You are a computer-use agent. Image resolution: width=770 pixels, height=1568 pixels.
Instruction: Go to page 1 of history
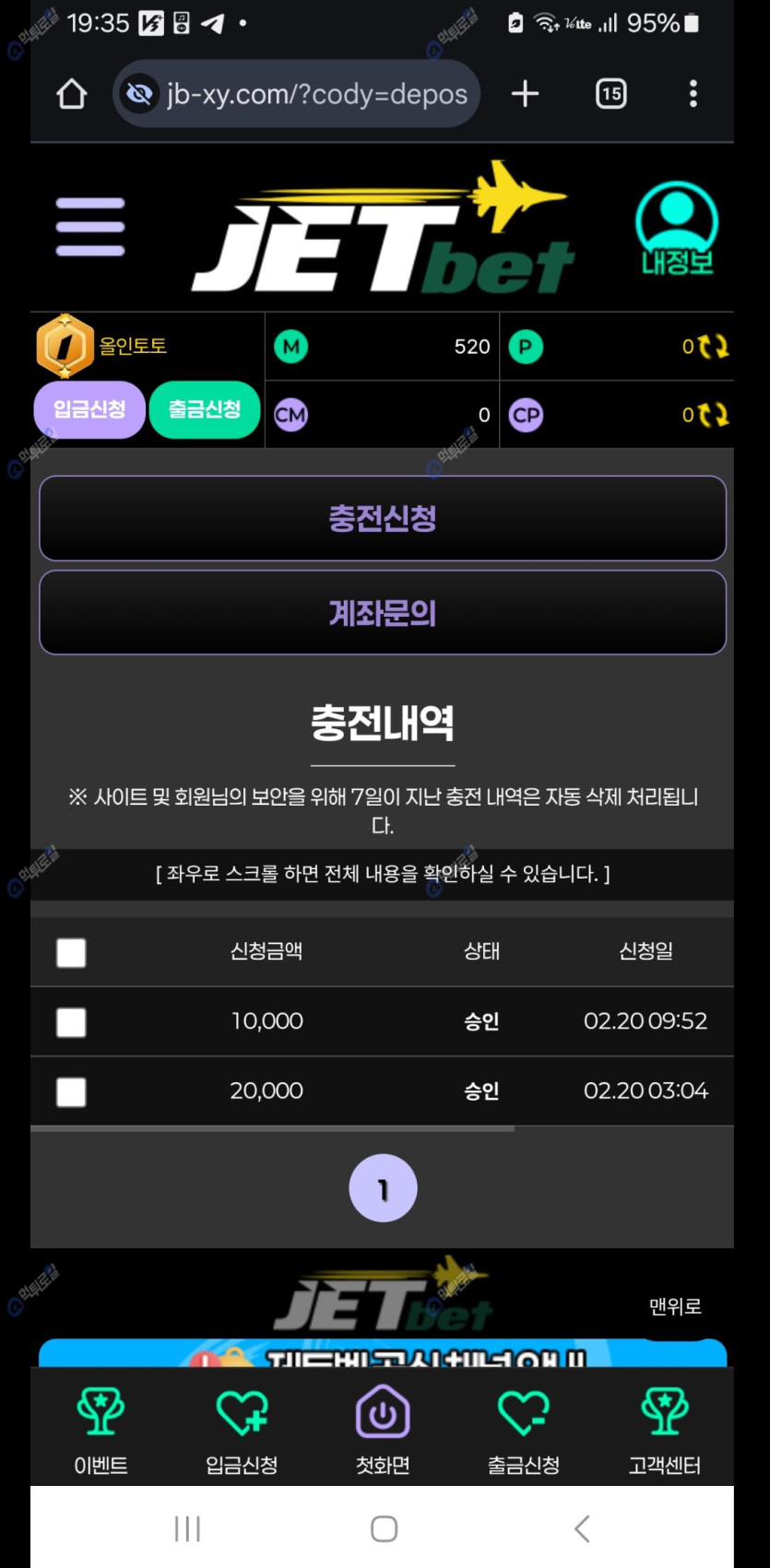click(x=383, y=1188)
